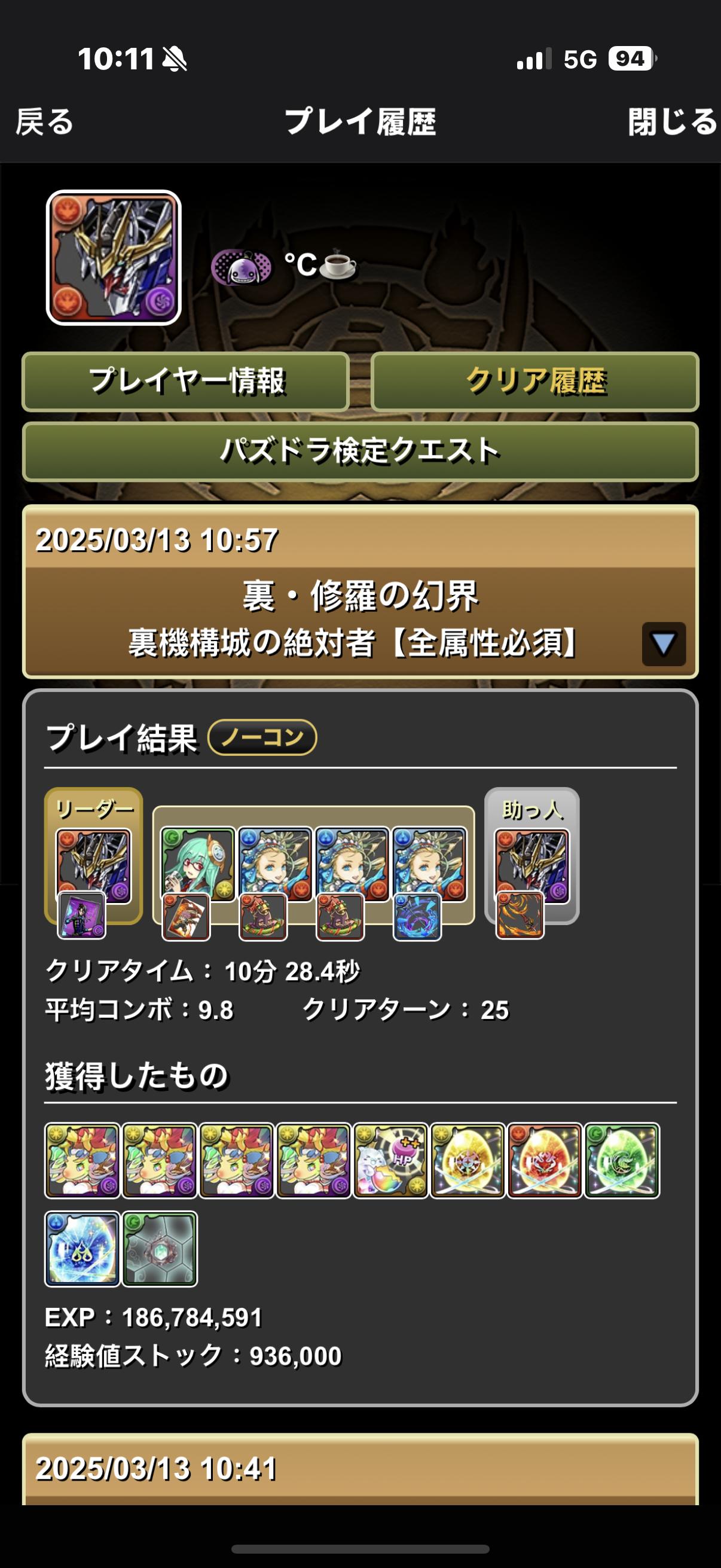Image resolution: width=721 pixels, height=1568 pixels.
Task: Open the プレイヤー情報 tab
Action: pos(185,382)
